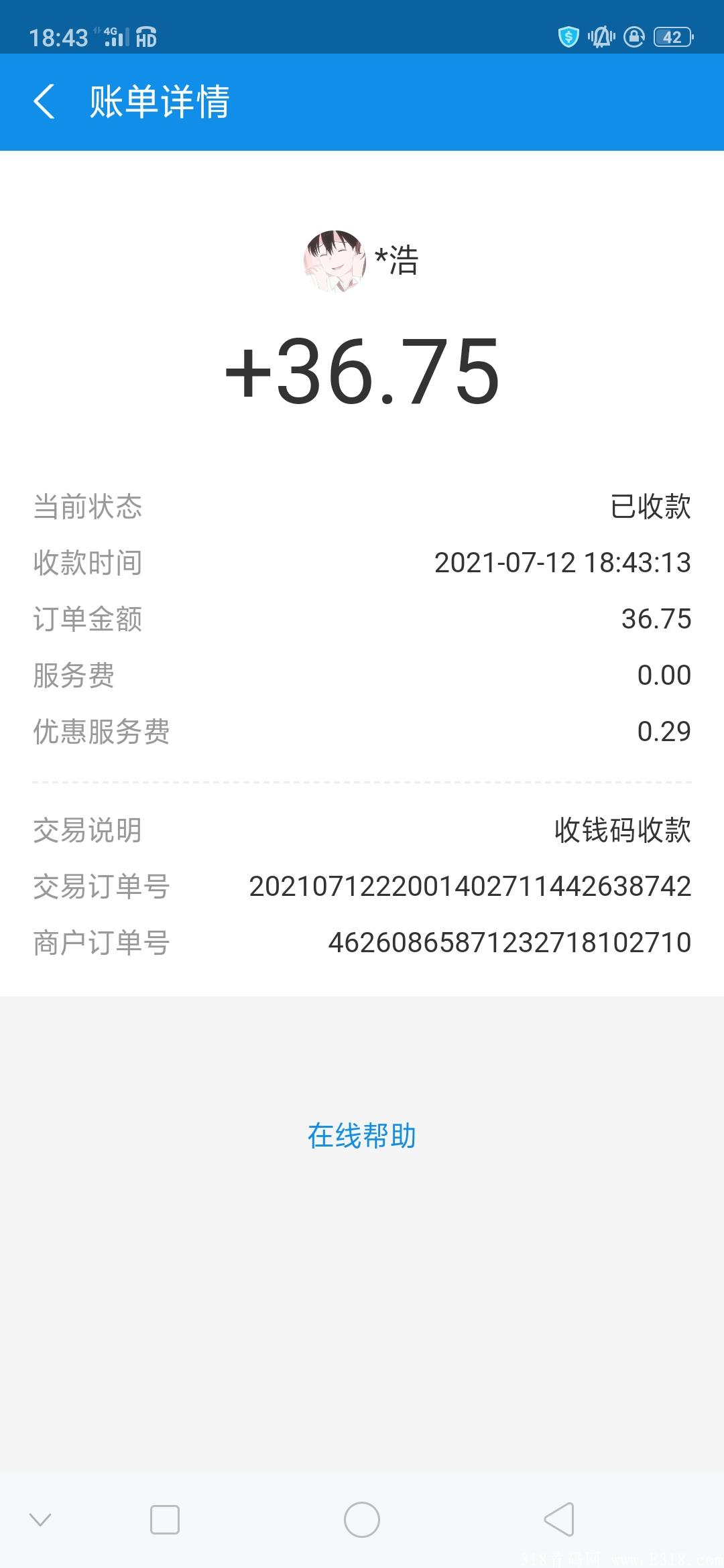
Task: Tap the 交易说明 row labeled 收钱码收款
Action: 362,831
